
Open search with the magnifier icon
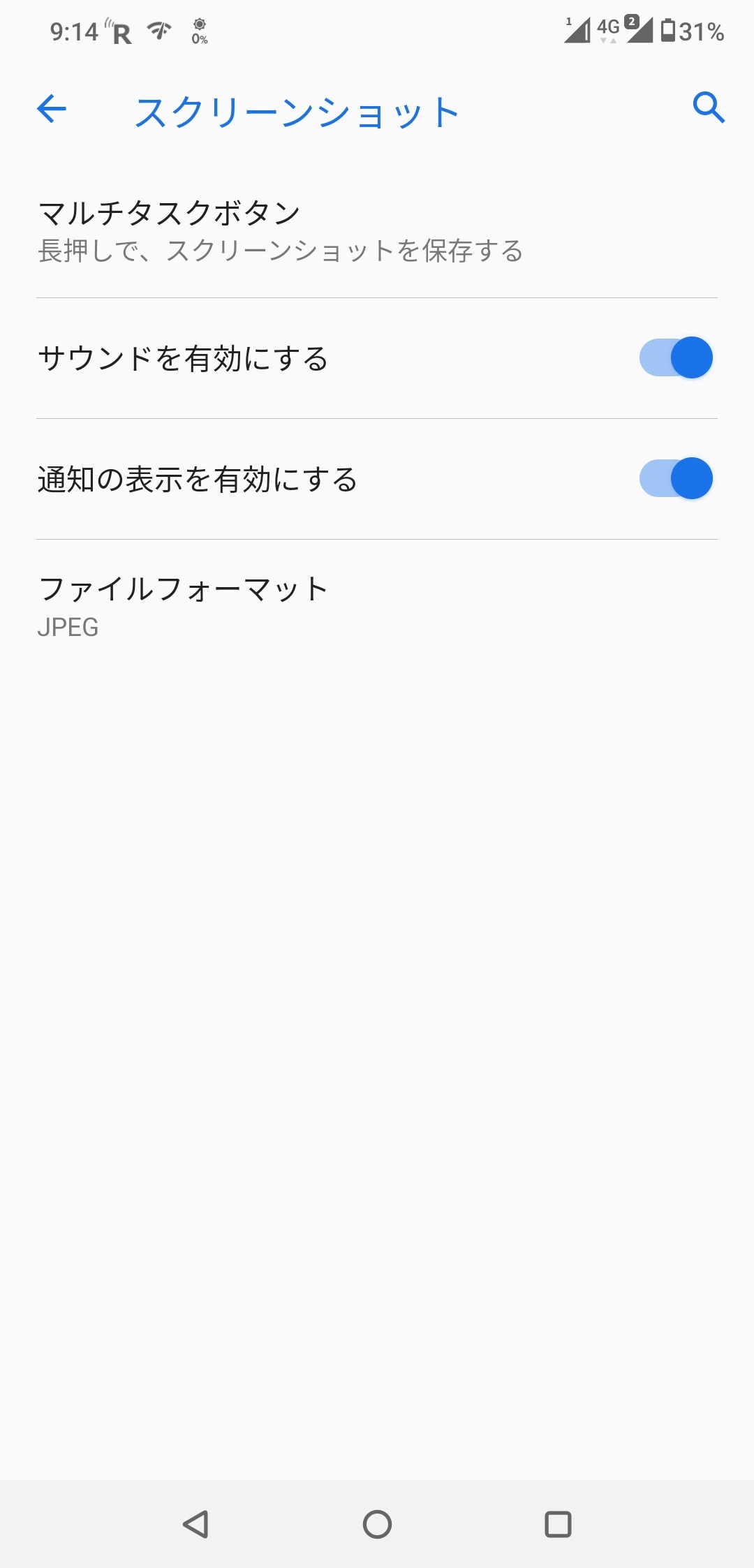[x=708, y=108]
